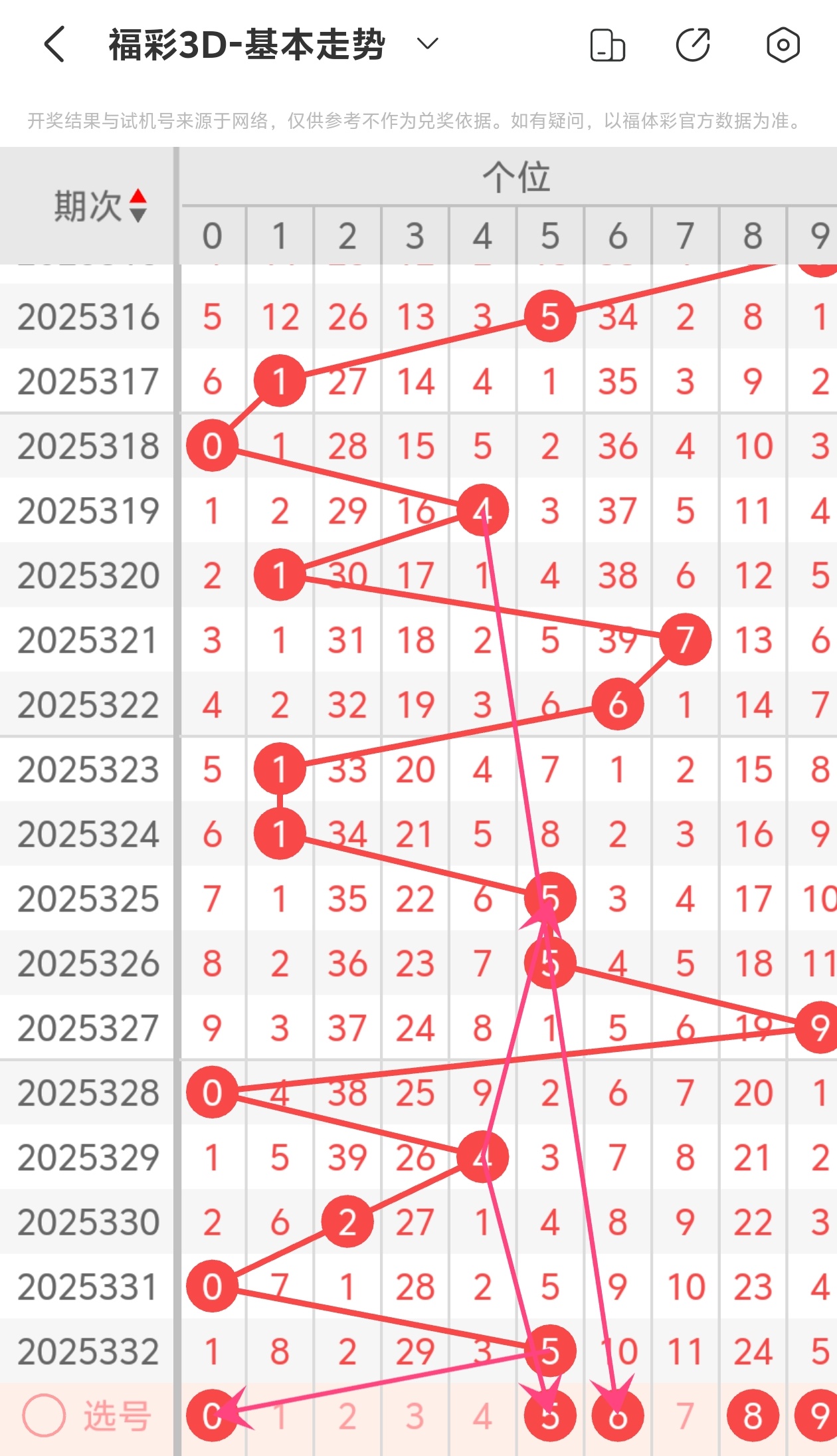
Task: Pick number 1 in the 选号 row
Action: click(x=280, y=1416)
